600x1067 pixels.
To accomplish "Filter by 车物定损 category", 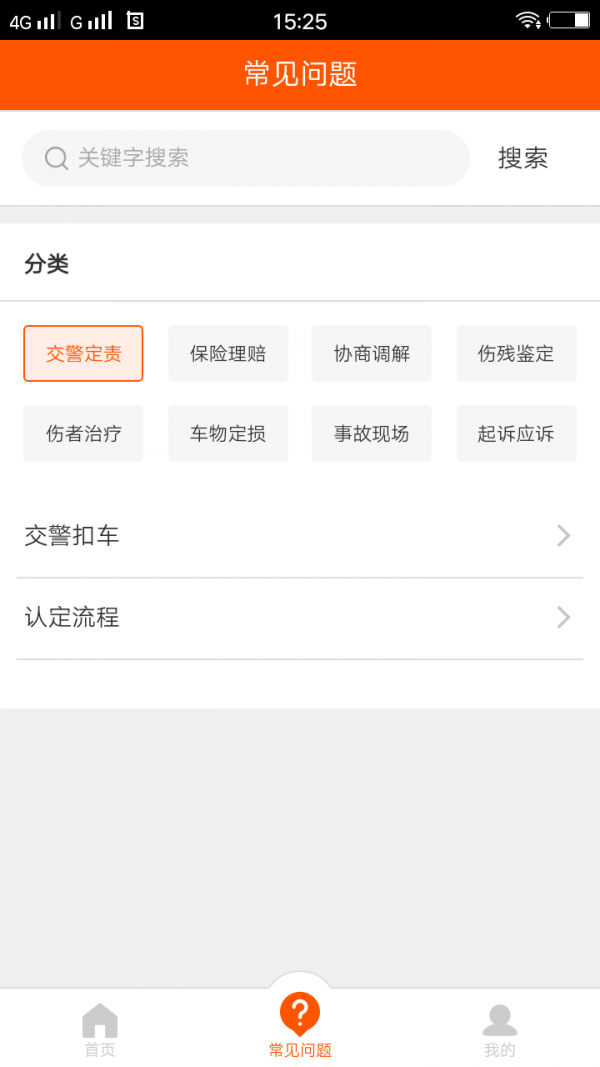I will coord(228,433).
